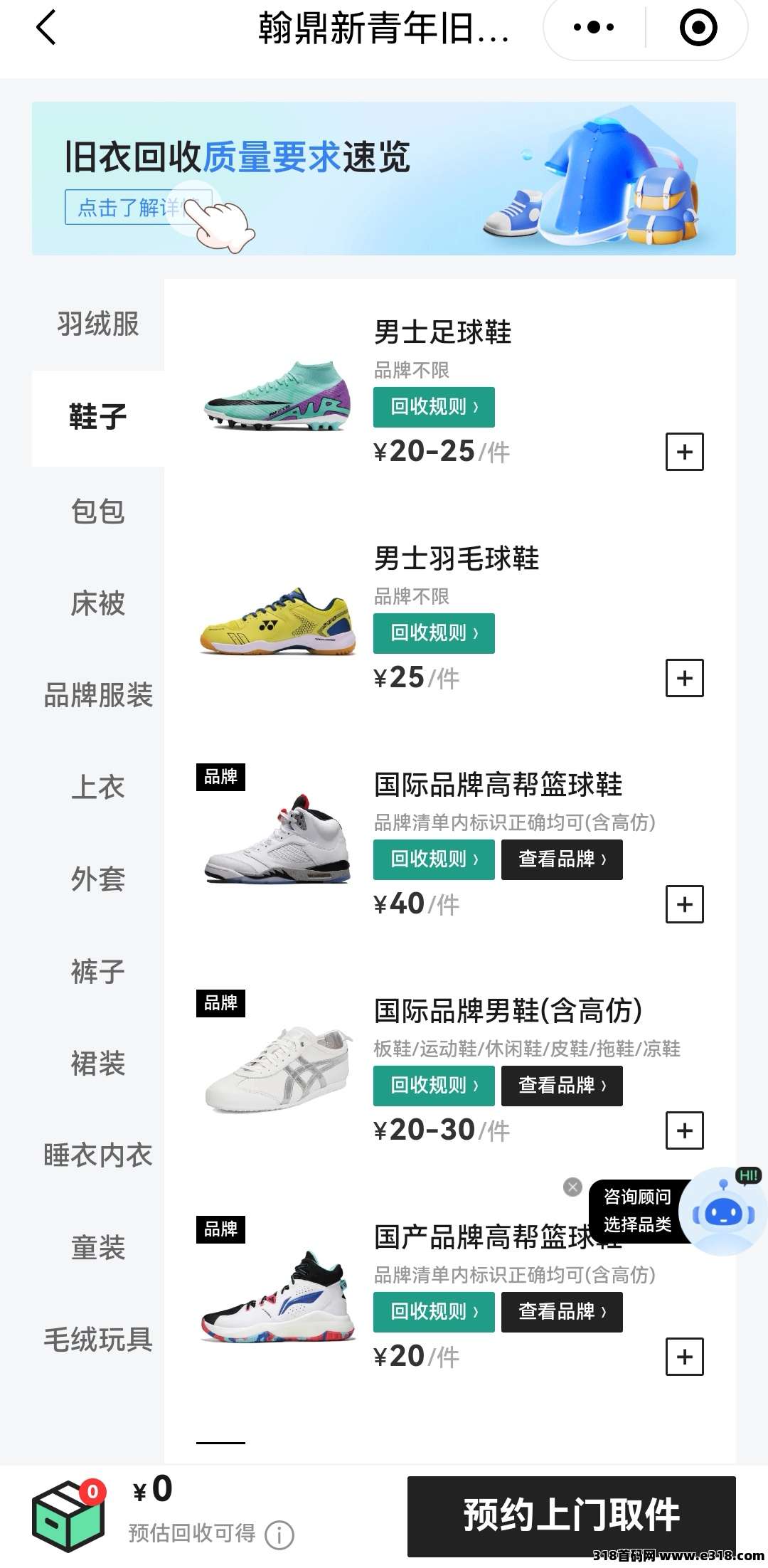This screenshot has width=768, height=1568.
Task: Add 国际品牌高帮篮球鞋 to the recycle box
Action: [684, 904]
